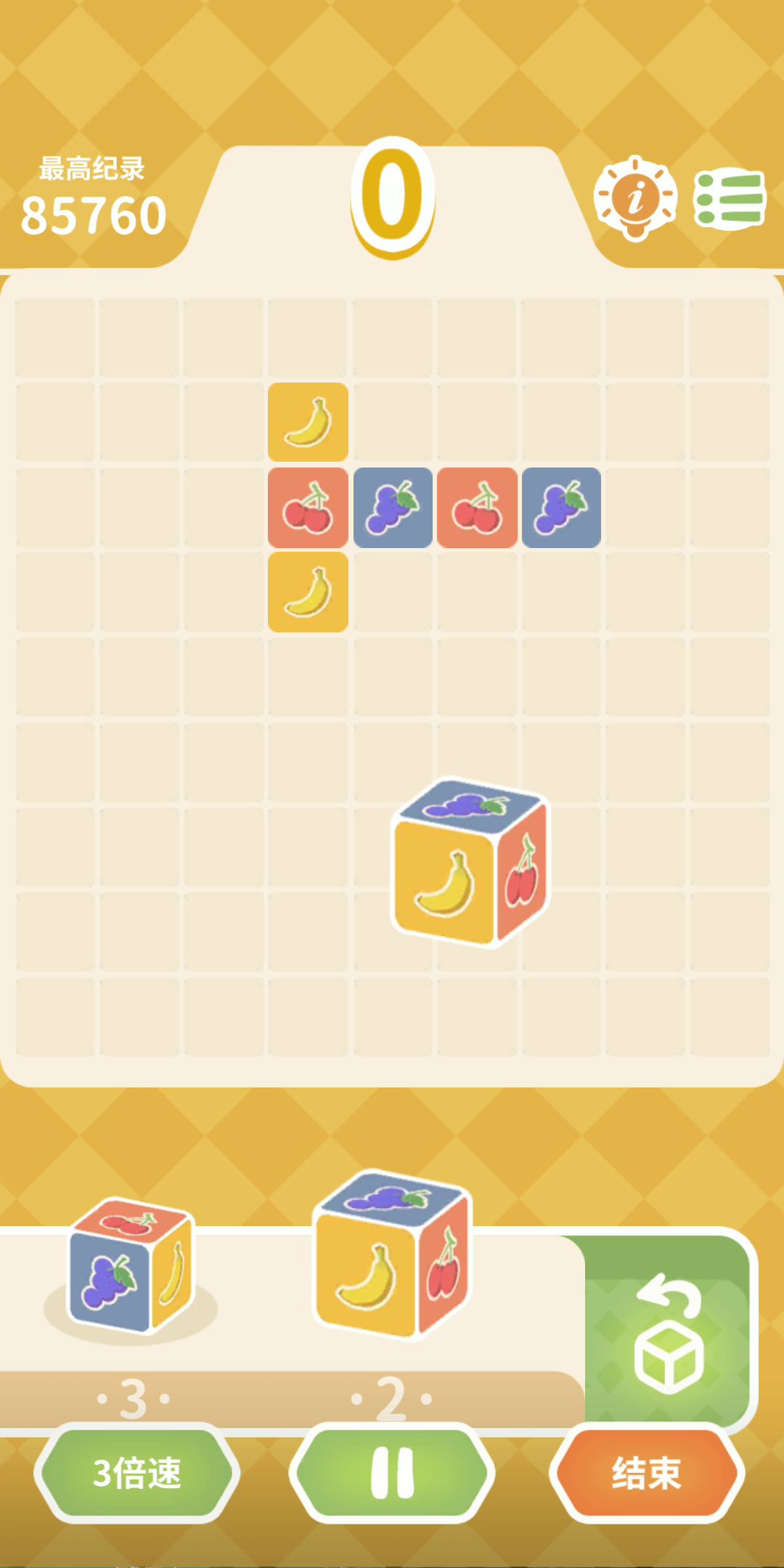
Task: Pause the game
Action: 392,1473
